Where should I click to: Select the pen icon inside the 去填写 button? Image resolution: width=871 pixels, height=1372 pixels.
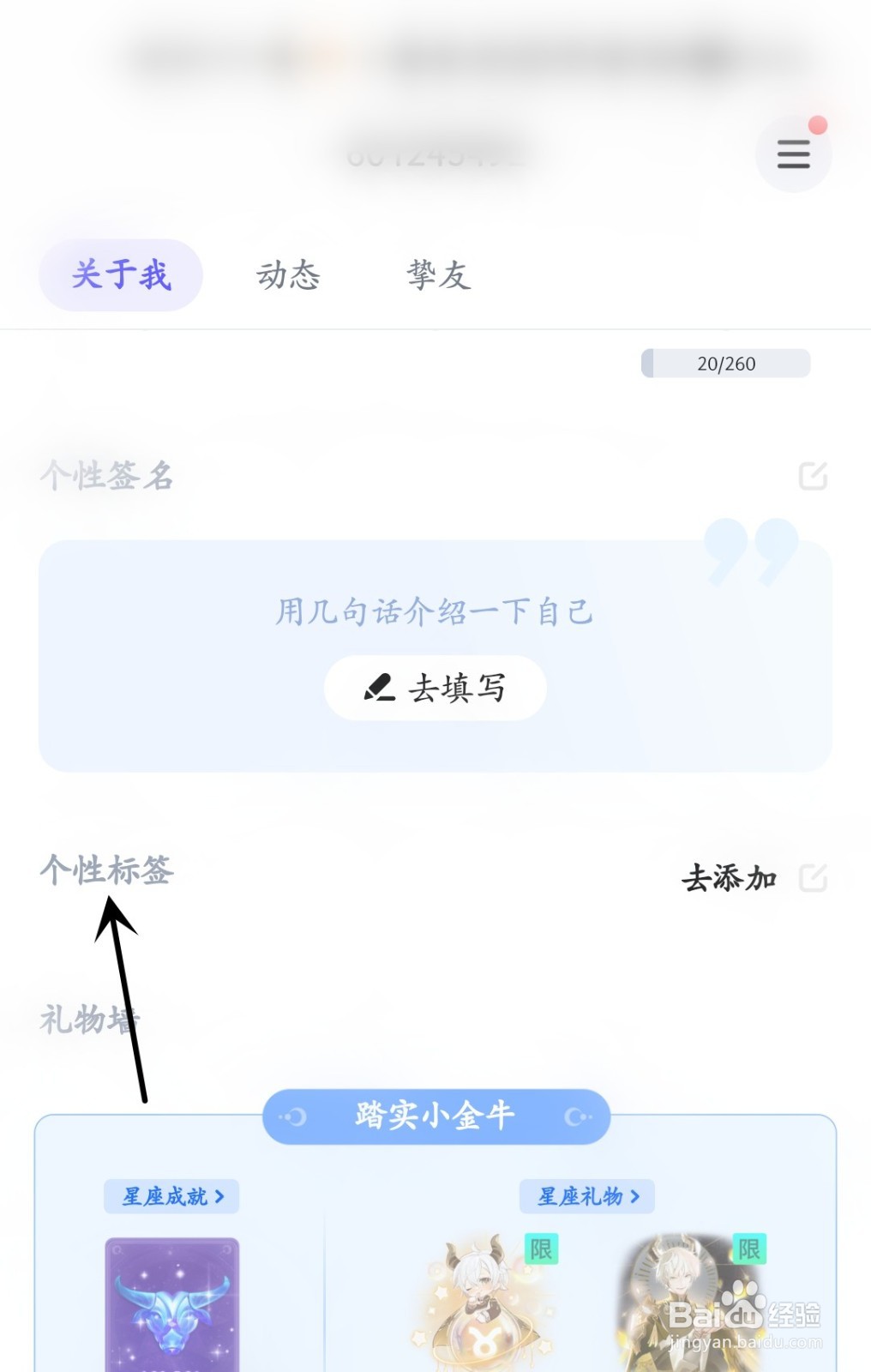pos(380,686)
